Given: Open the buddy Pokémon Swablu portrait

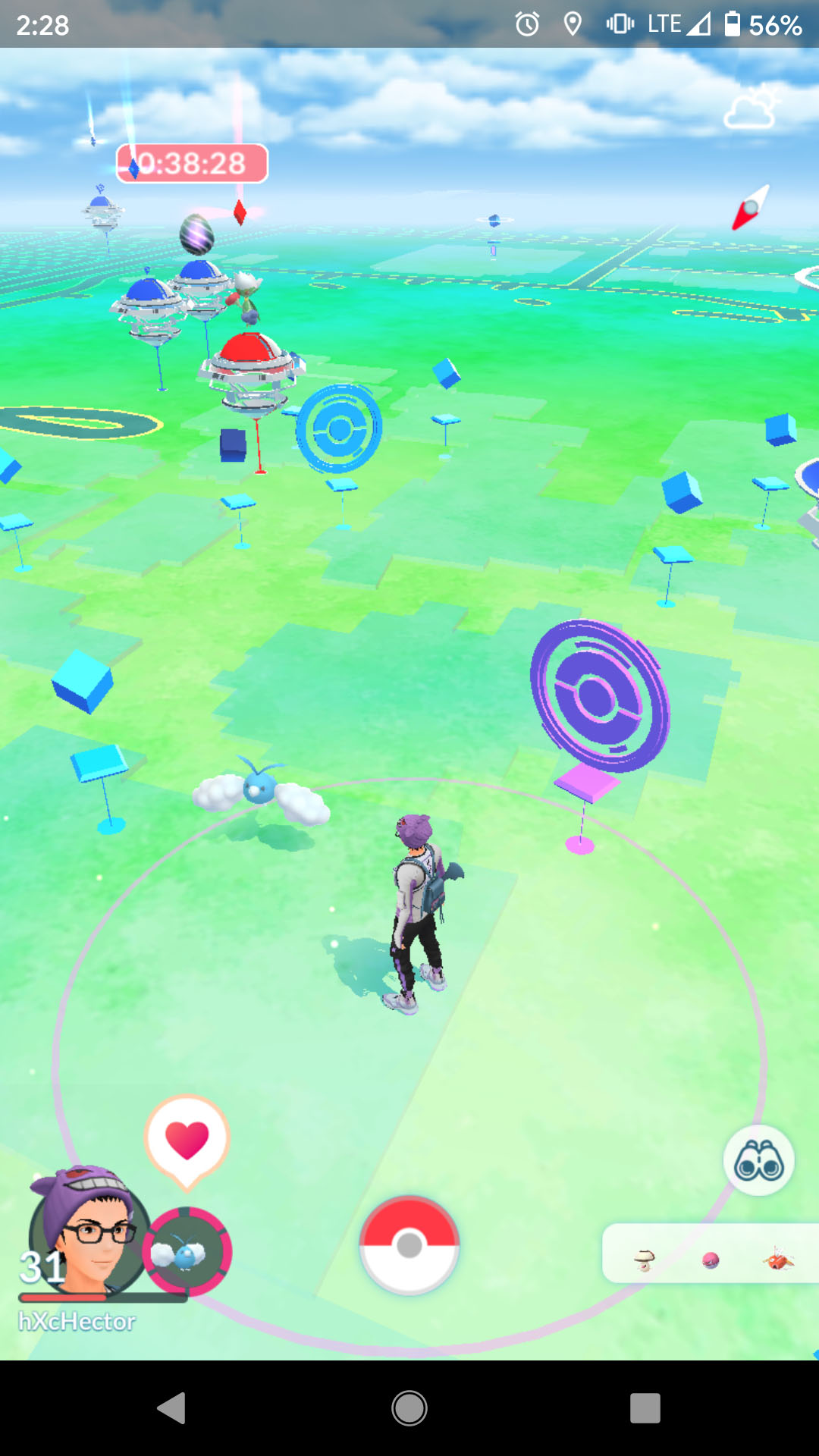Looking at the screenshot, I should 187,1251.
